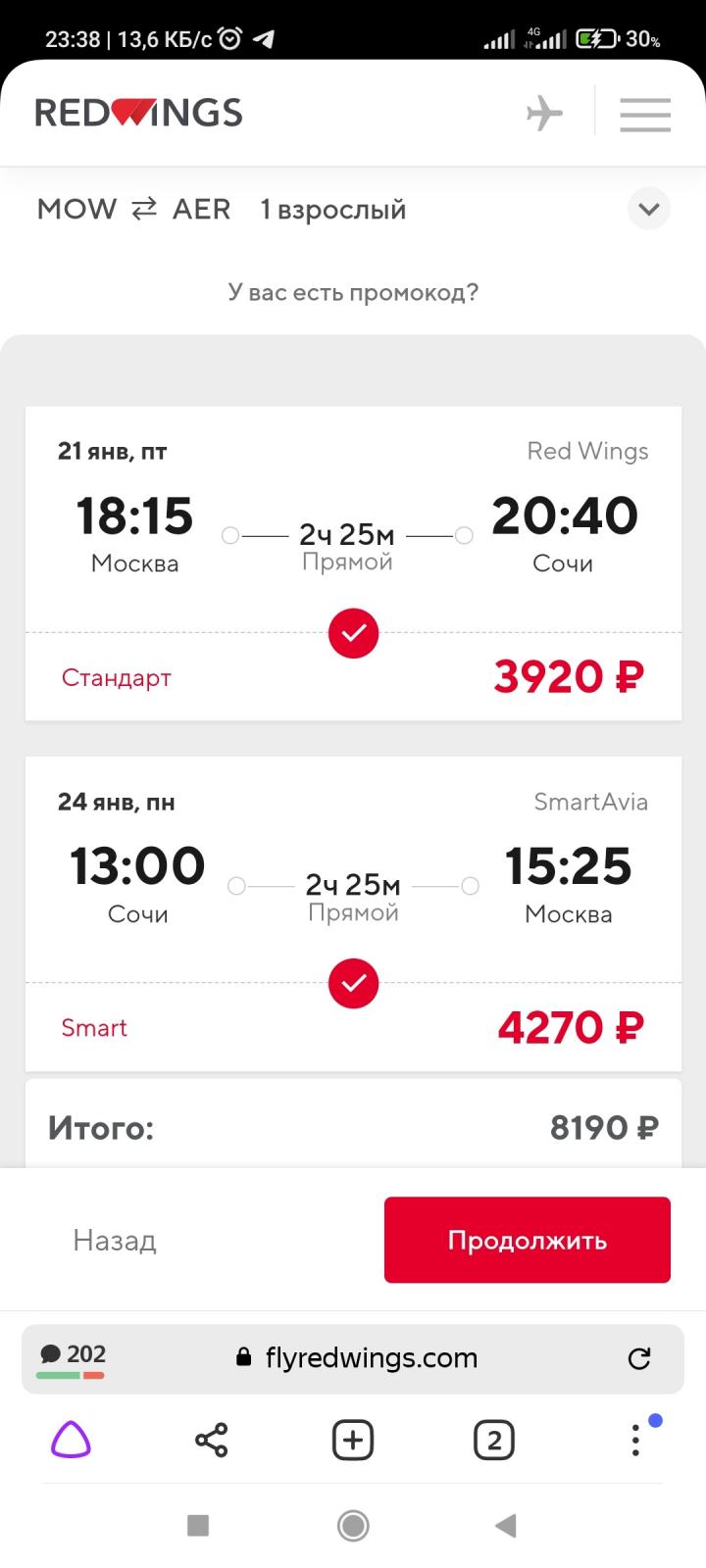Open the 202 site reviews counter
Image resolution: width=706 pixels, height=1568 pixels.
click(72, 1358)
